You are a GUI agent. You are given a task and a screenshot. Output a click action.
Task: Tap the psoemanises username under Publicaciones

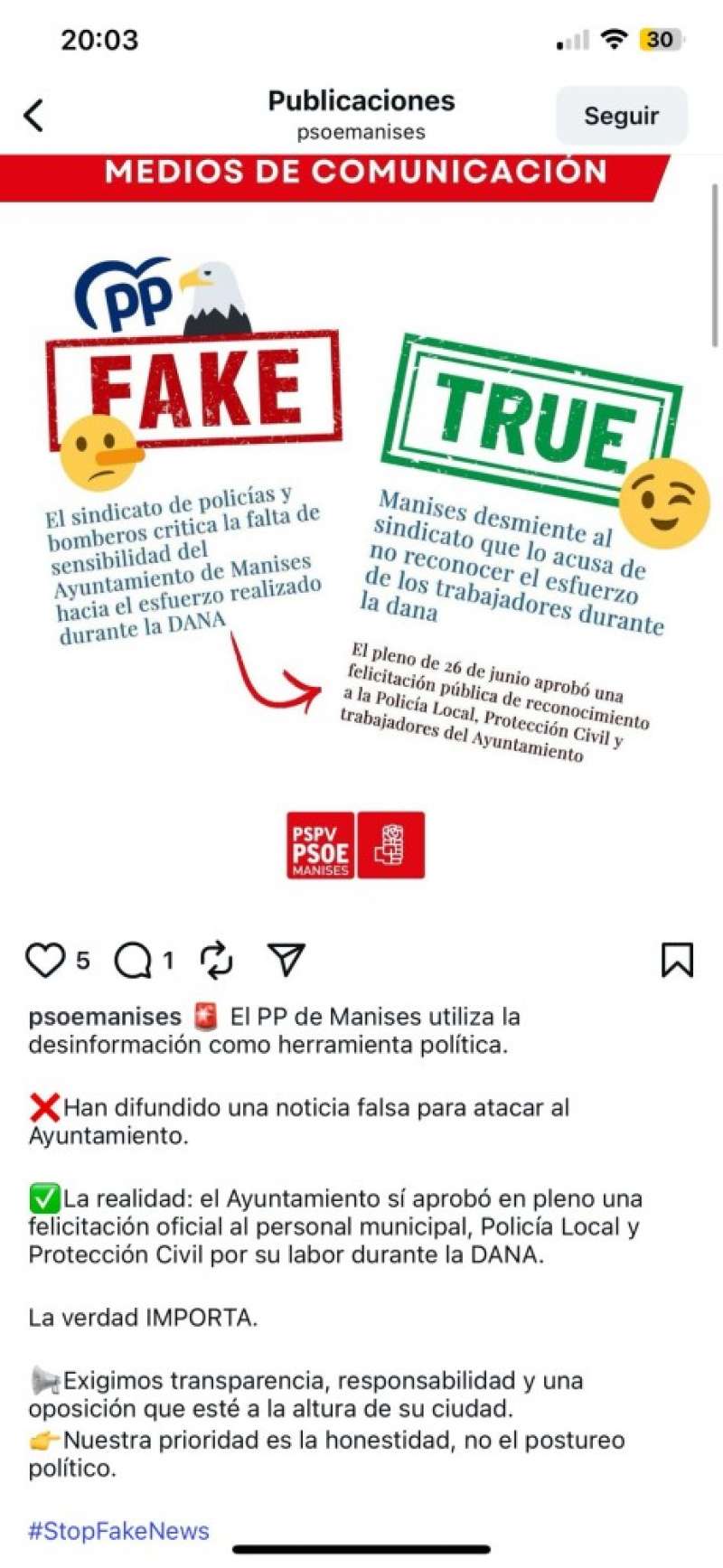[361, 132]
